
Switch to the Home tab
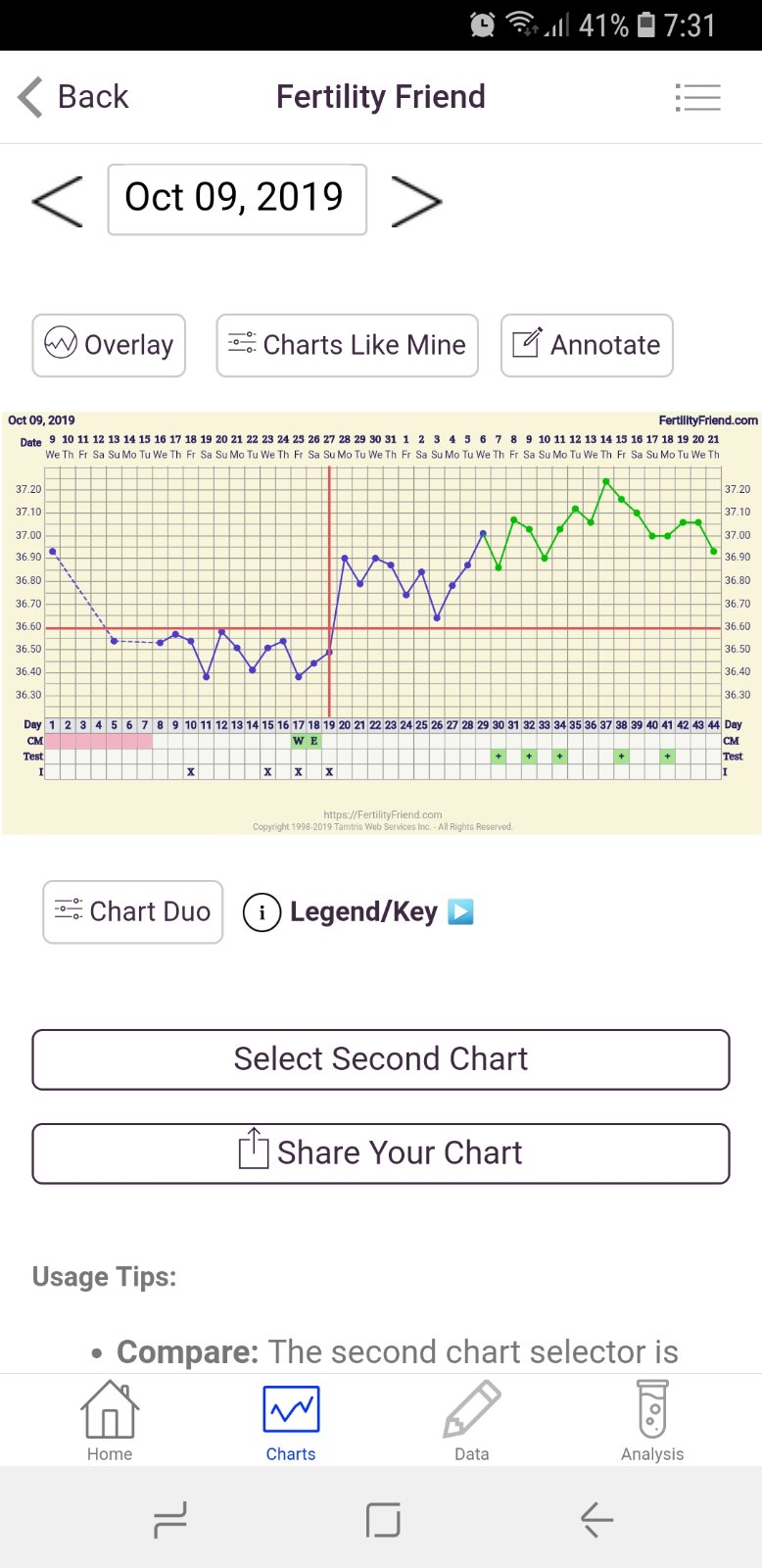tap(110, 1420)
